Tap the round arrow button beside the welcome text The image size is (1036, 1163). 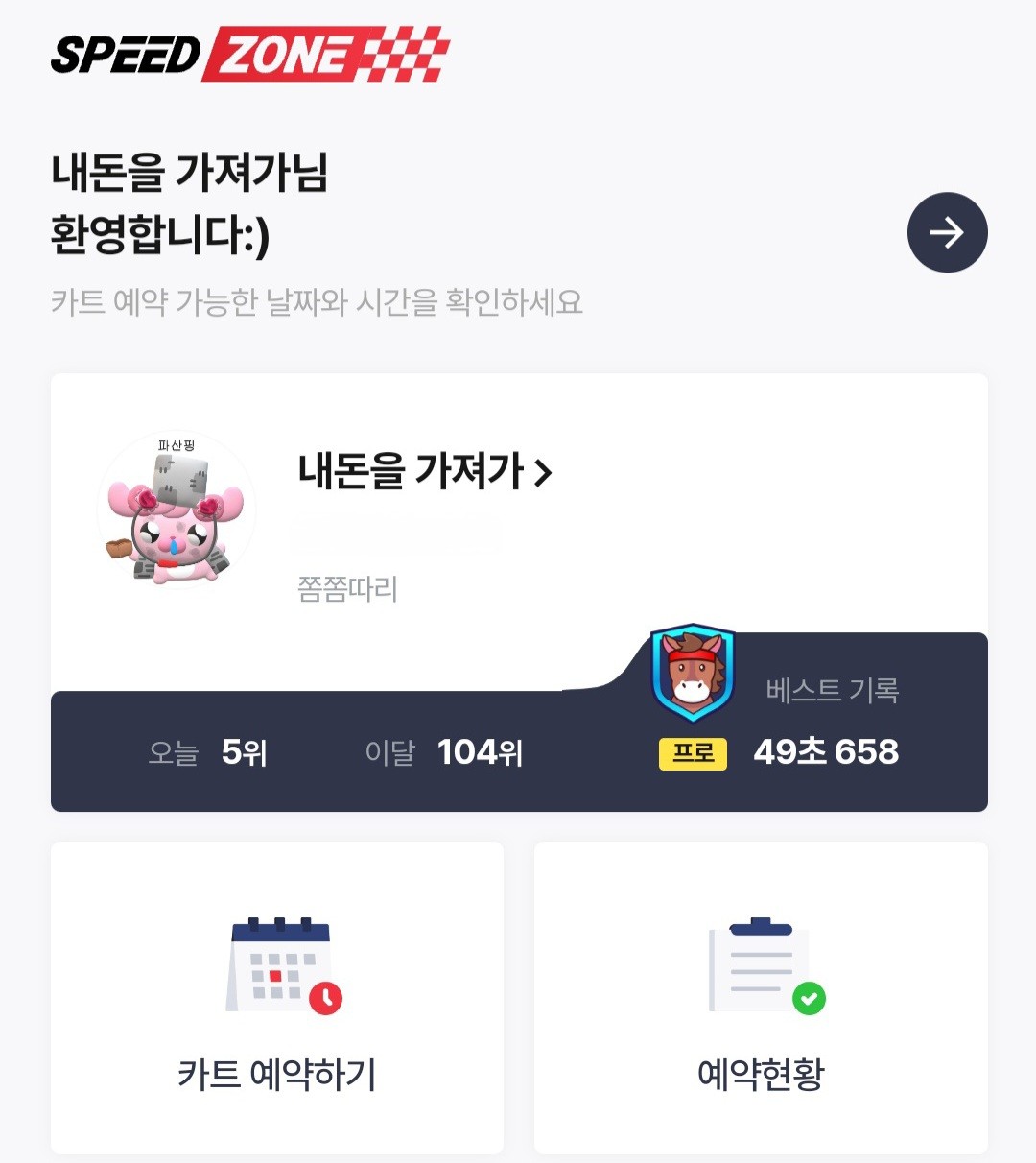point(947,232)
